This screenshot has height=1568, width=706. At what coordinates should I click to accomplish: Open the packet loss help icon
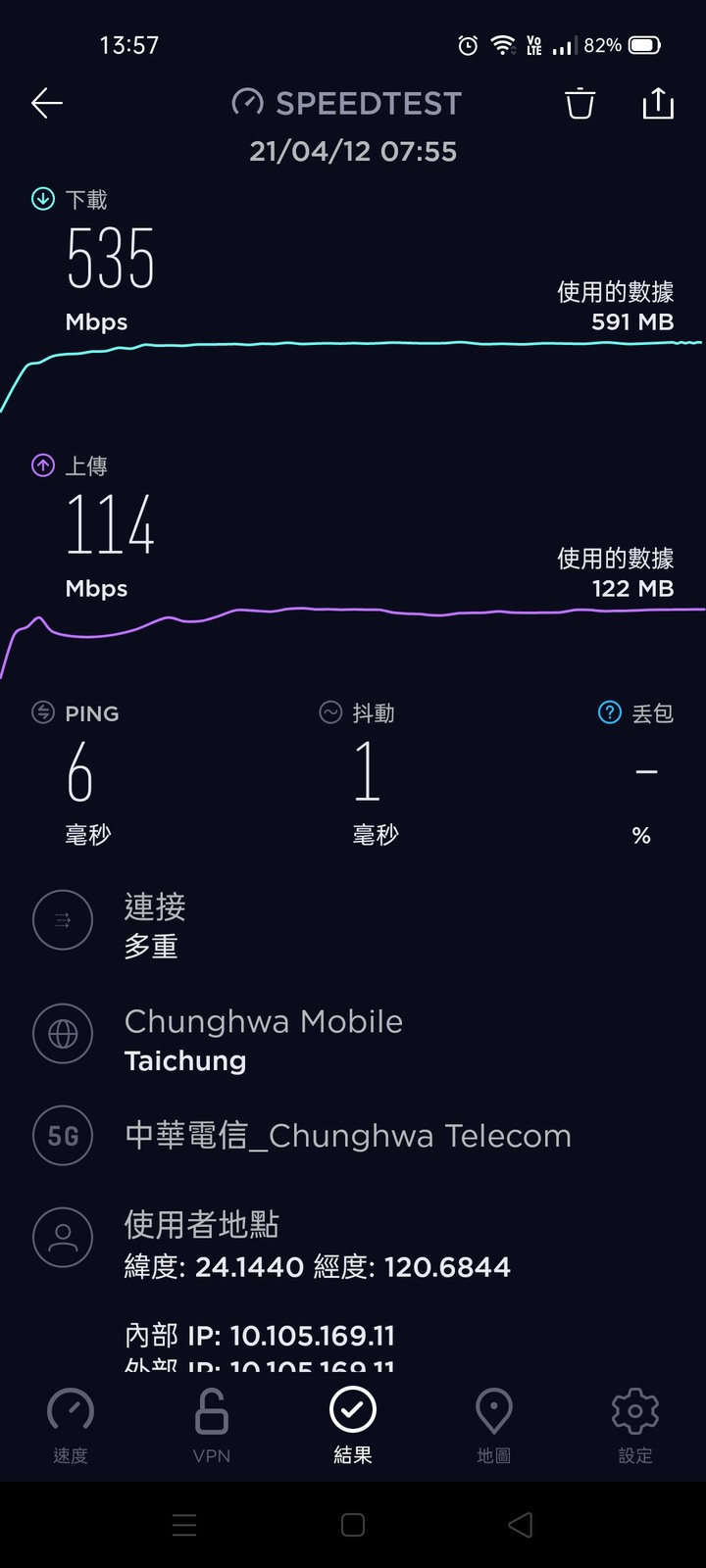click(610, 712)
